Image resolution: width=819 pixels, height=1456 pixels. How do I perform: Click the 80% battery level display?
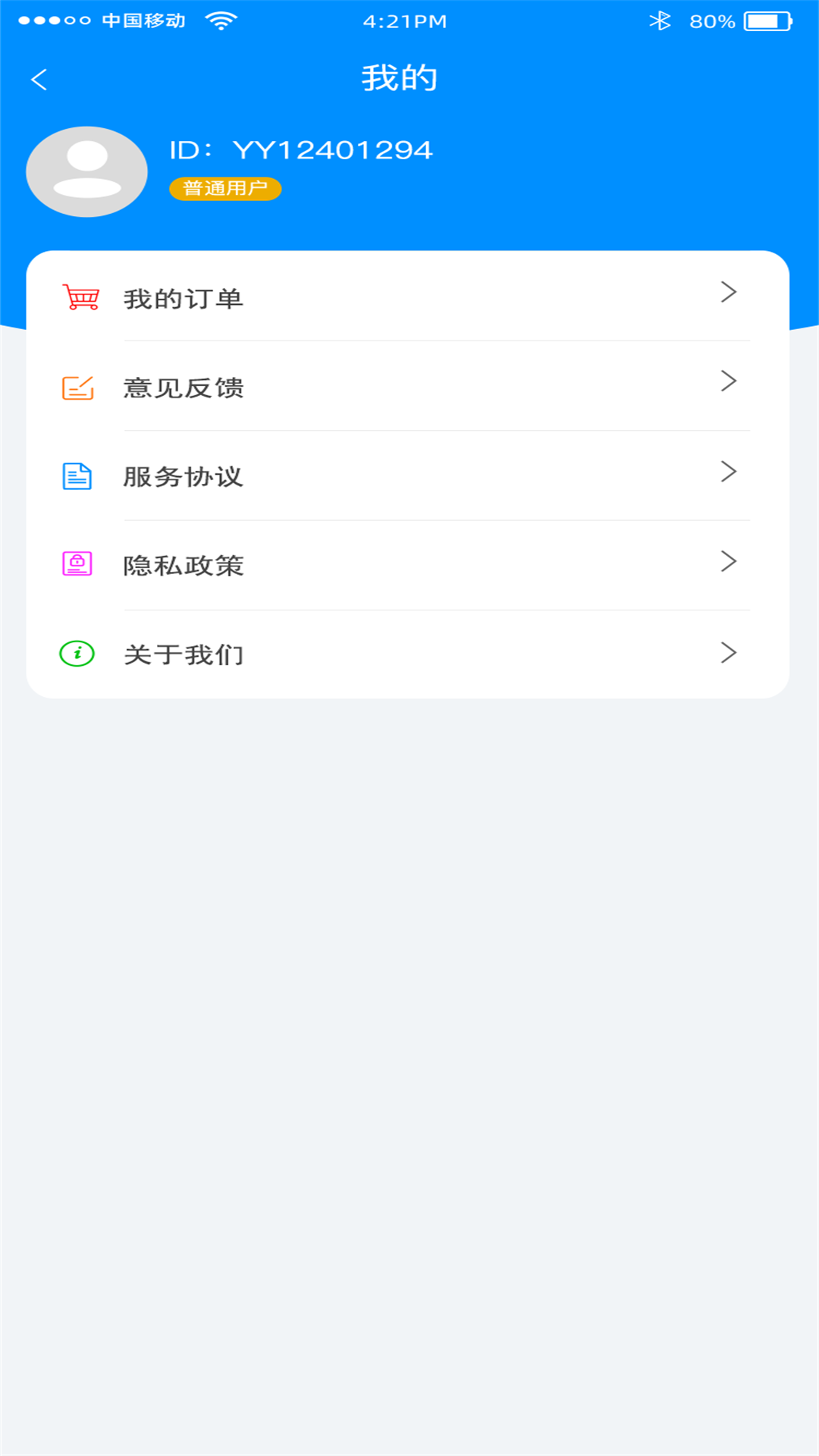pos(711,21)
